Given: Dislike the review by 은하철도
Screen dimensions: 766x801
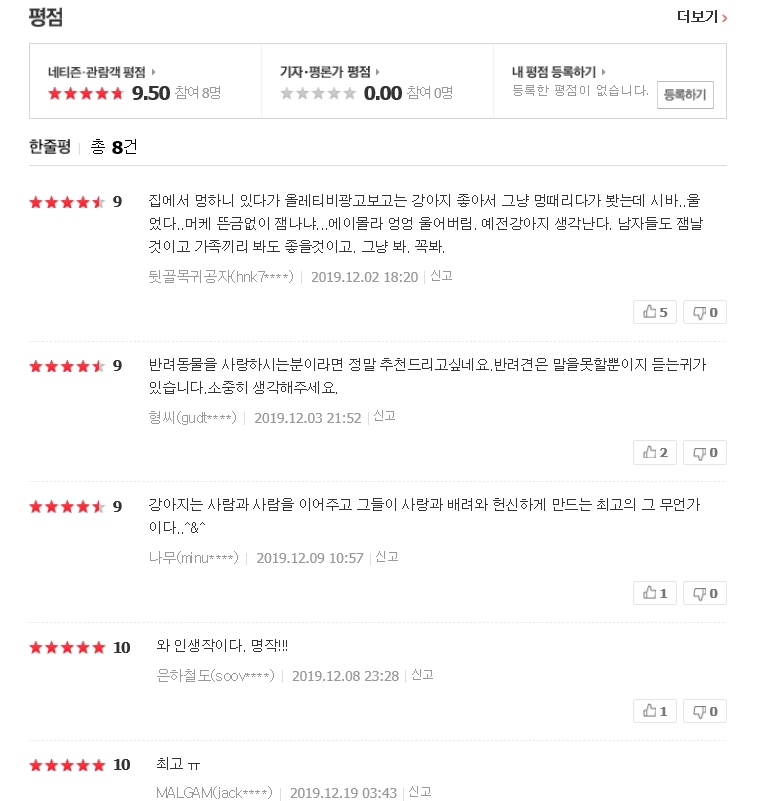Looking at the screenshot, I should pyautogui.click(x=705, y=711).
